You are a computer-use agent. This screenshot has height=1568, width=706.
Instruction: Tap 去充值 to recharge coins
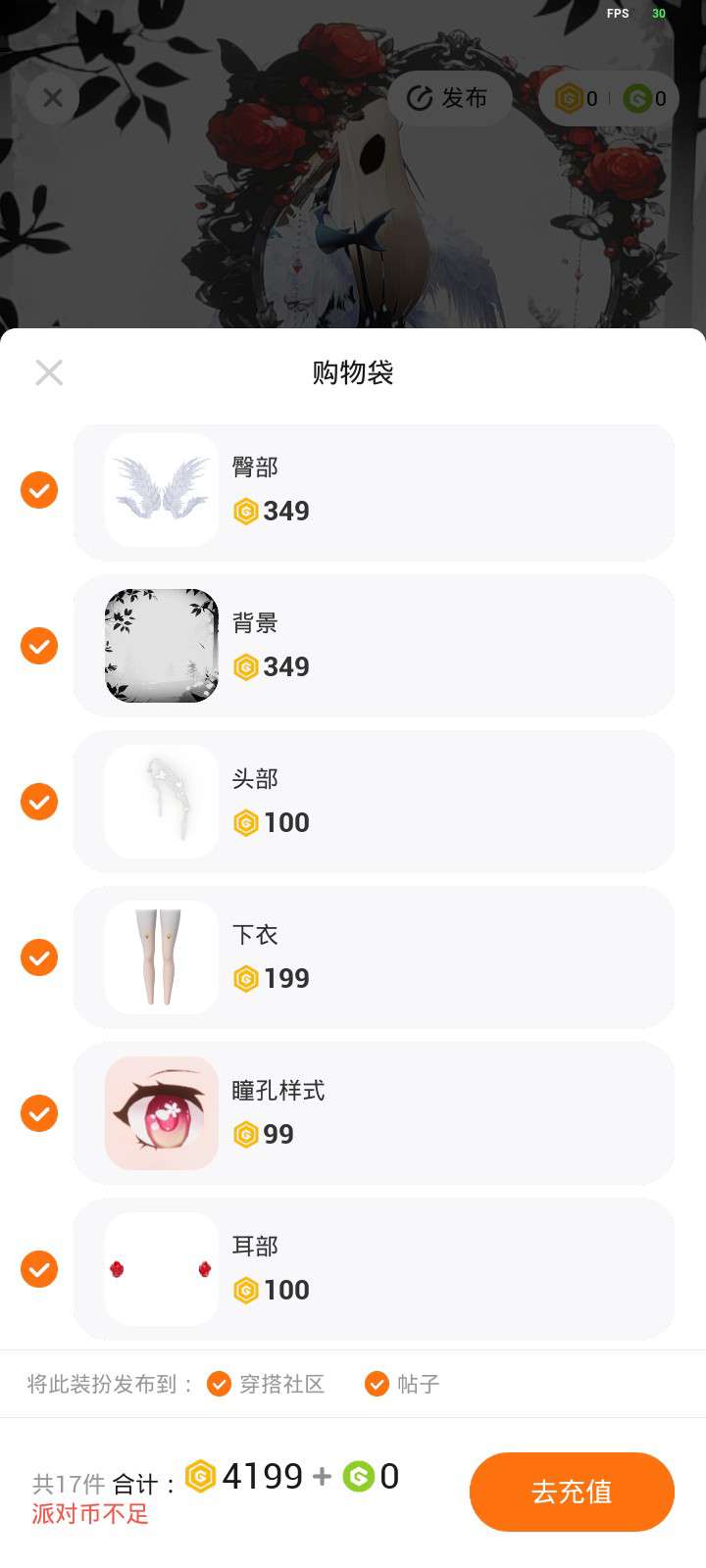point(572,1492)
